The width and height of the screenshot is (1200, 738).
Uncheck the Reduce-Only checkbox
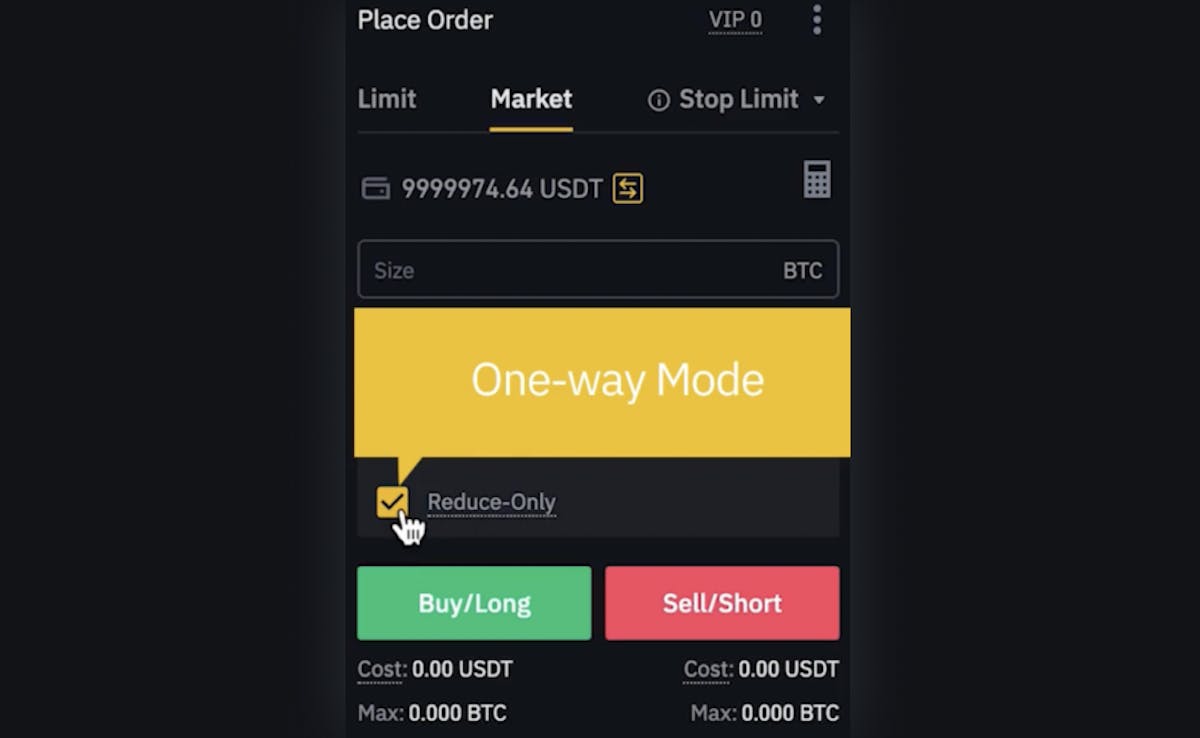pyautogui.click(x=391, y=502)
